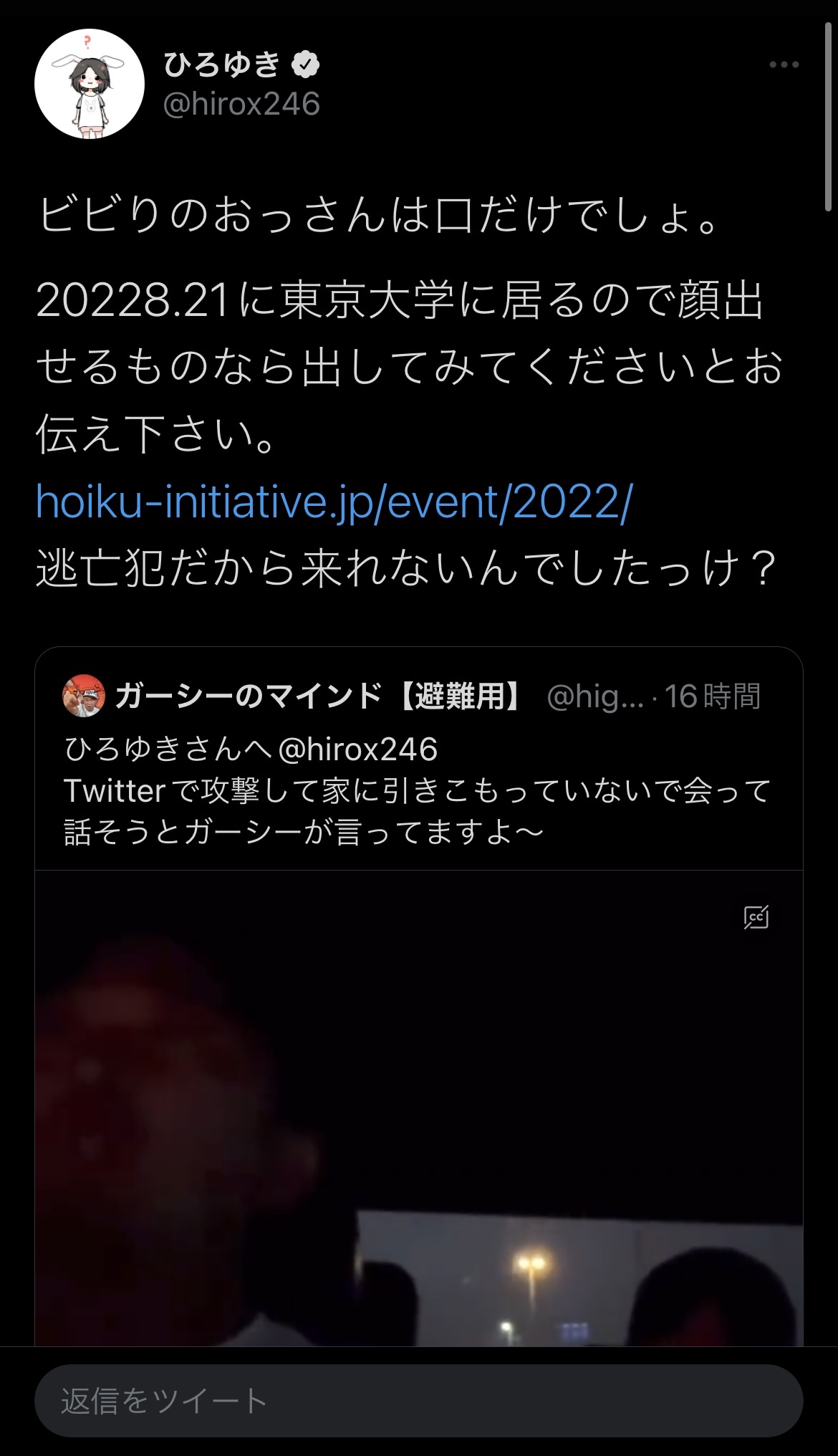838x1456 pixels.
Task: Open ひろゆき's profile picture
Action: pyautogui.click(x=90, y=84)
